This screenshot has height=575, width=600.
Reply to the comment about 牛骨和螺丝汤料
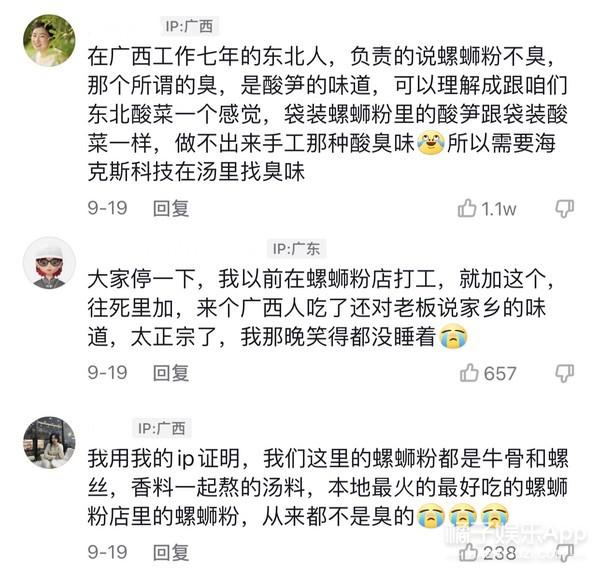[171, 551]
